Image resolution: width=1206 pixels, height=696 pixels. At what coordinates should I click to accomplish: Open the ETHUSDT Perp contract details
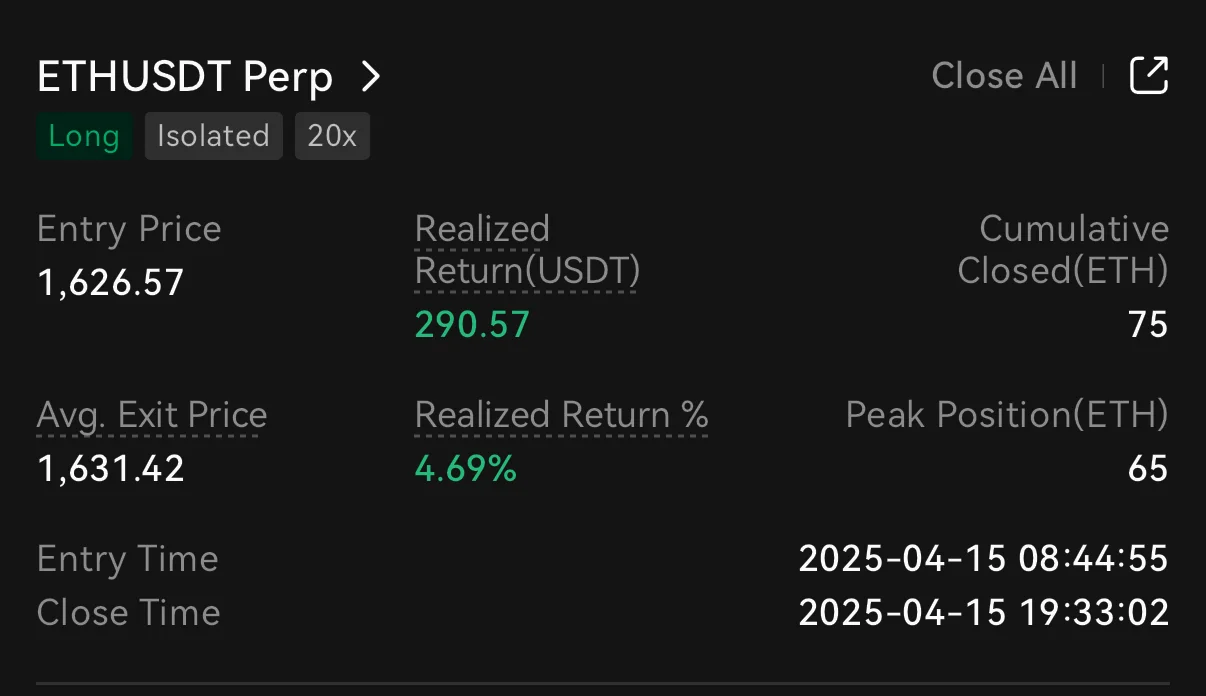click(210, 77)
